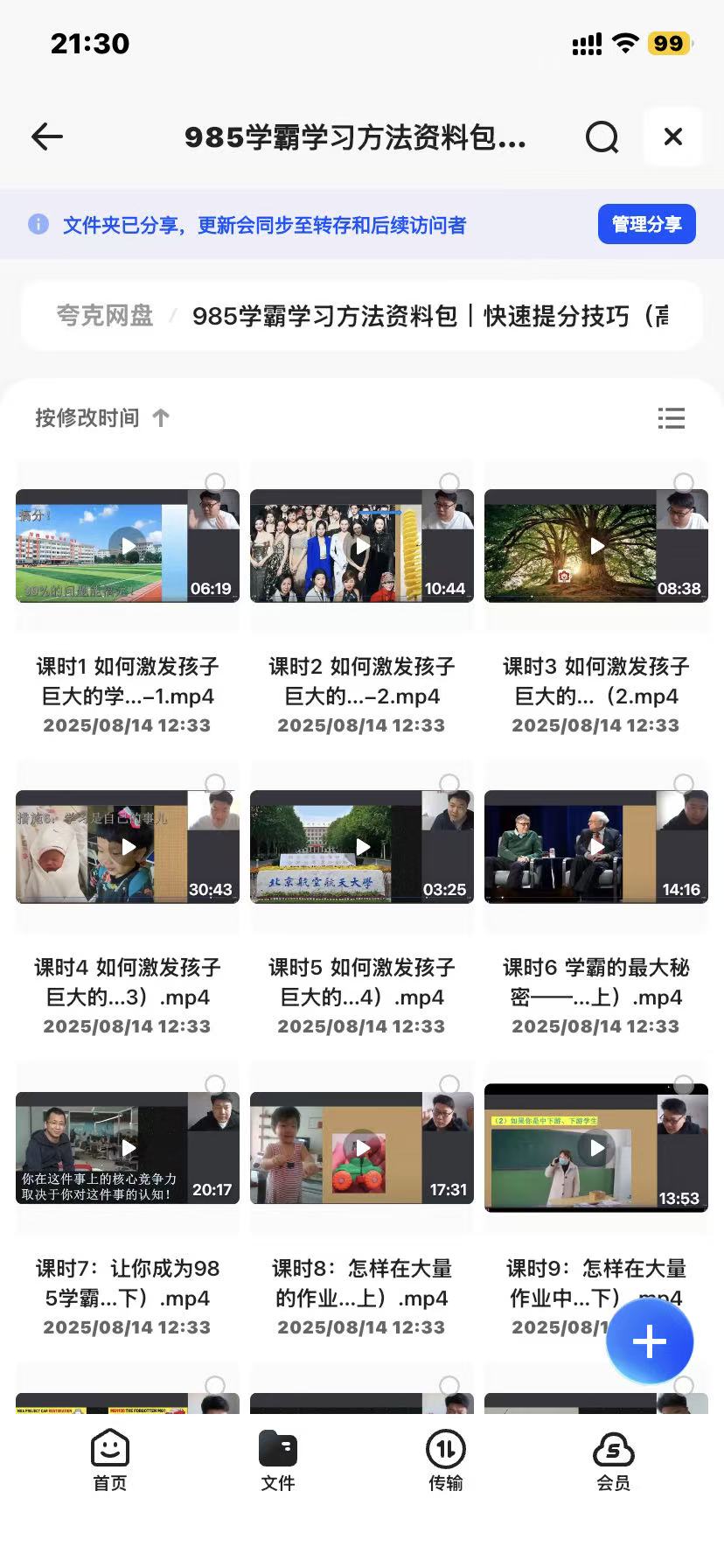This screenshot has height=1568, width=724.
Task: Switch to list view layout
Action: point(671,418)
